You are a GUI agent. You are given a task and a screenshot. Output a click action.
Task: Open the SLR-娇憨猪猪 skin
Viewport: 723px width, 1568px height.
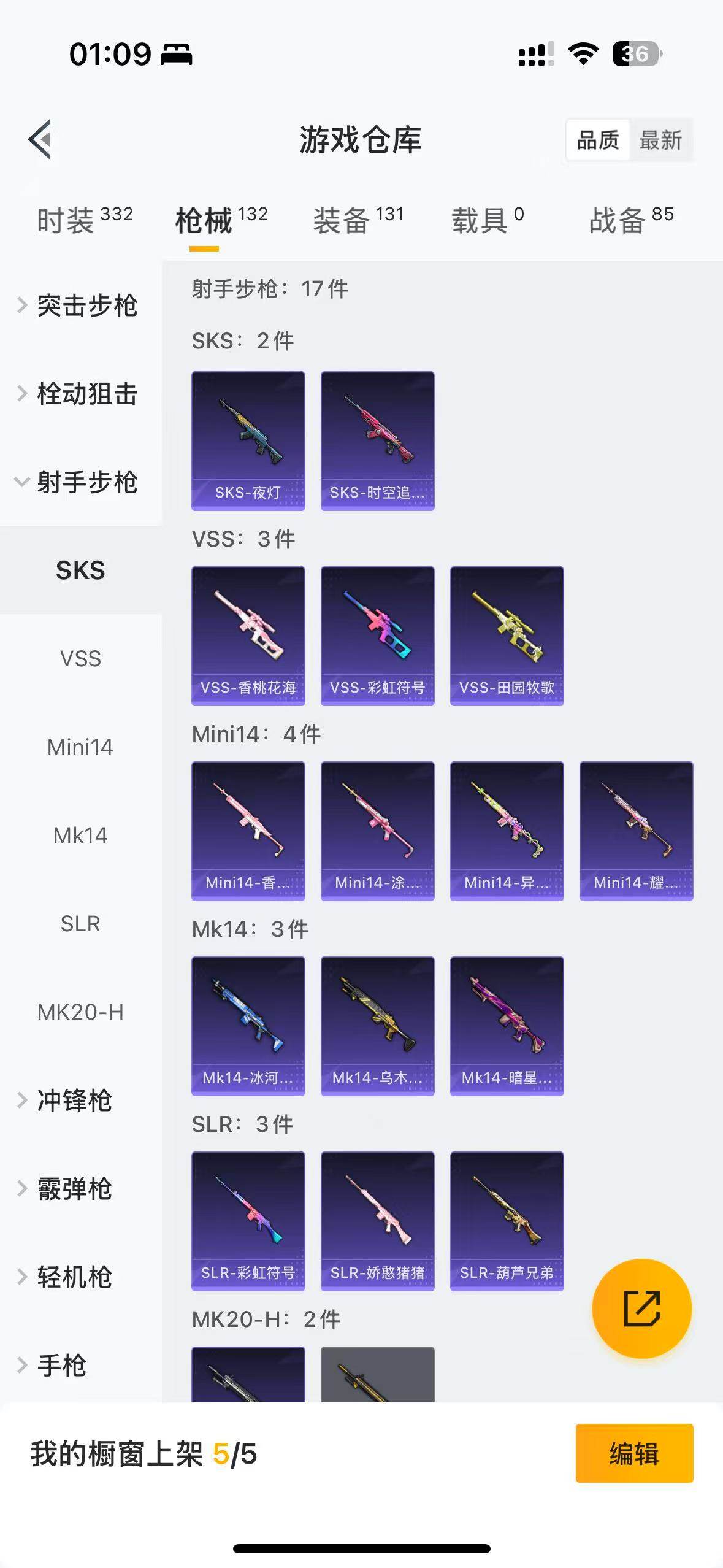point(377,1221)
